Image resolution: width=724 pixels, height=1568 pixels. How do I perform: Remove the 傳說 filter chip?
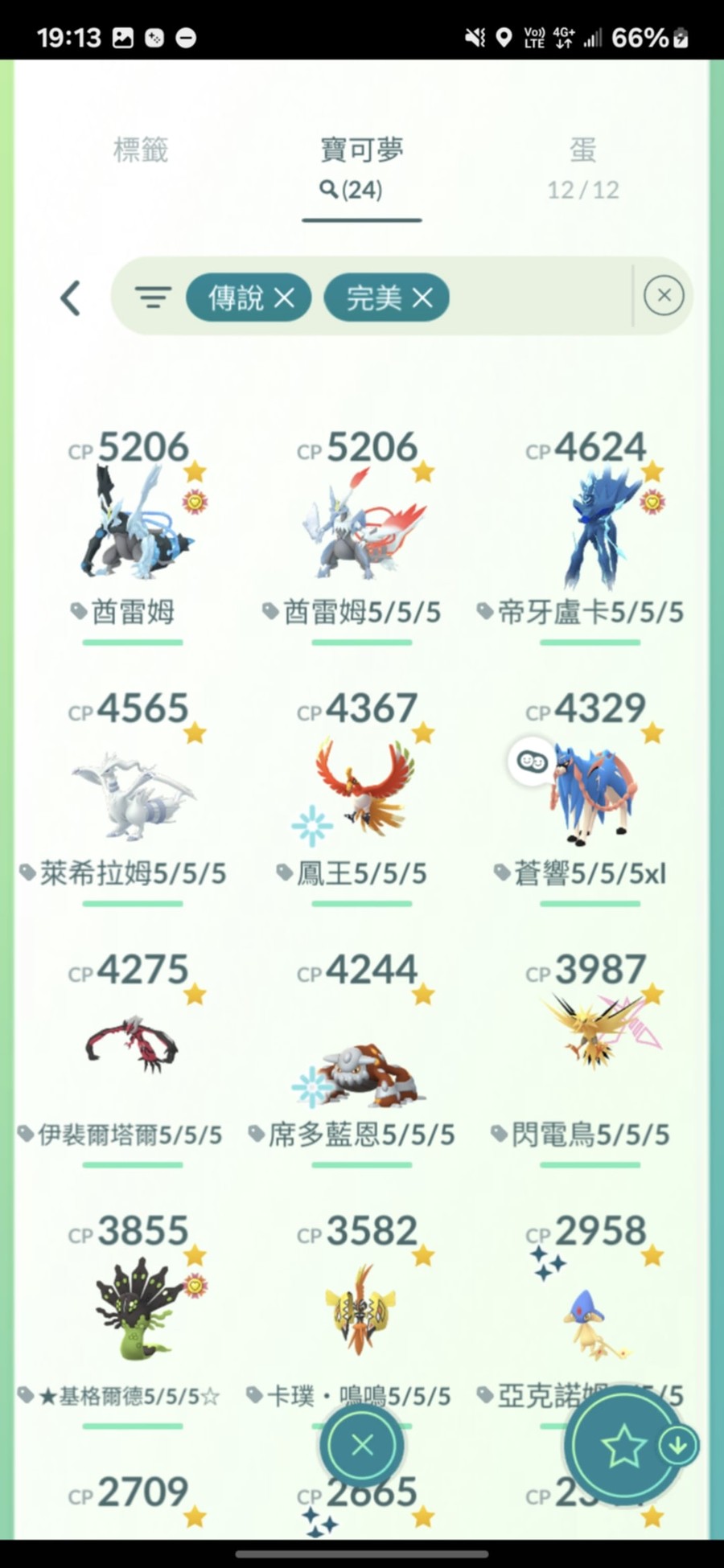284,298
